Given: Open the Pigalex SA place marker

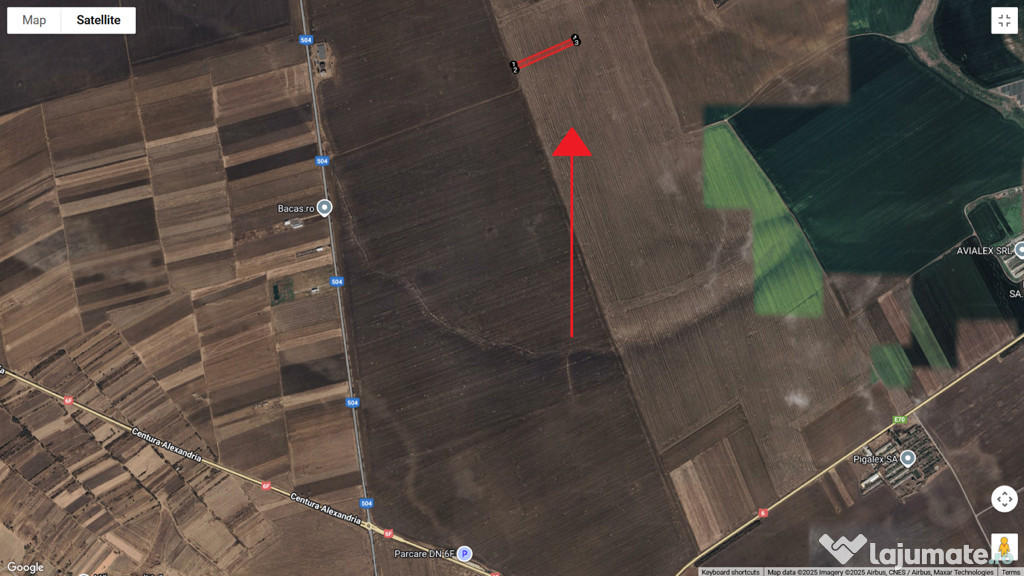Looking at the screenshot, I should pos(907,458).
